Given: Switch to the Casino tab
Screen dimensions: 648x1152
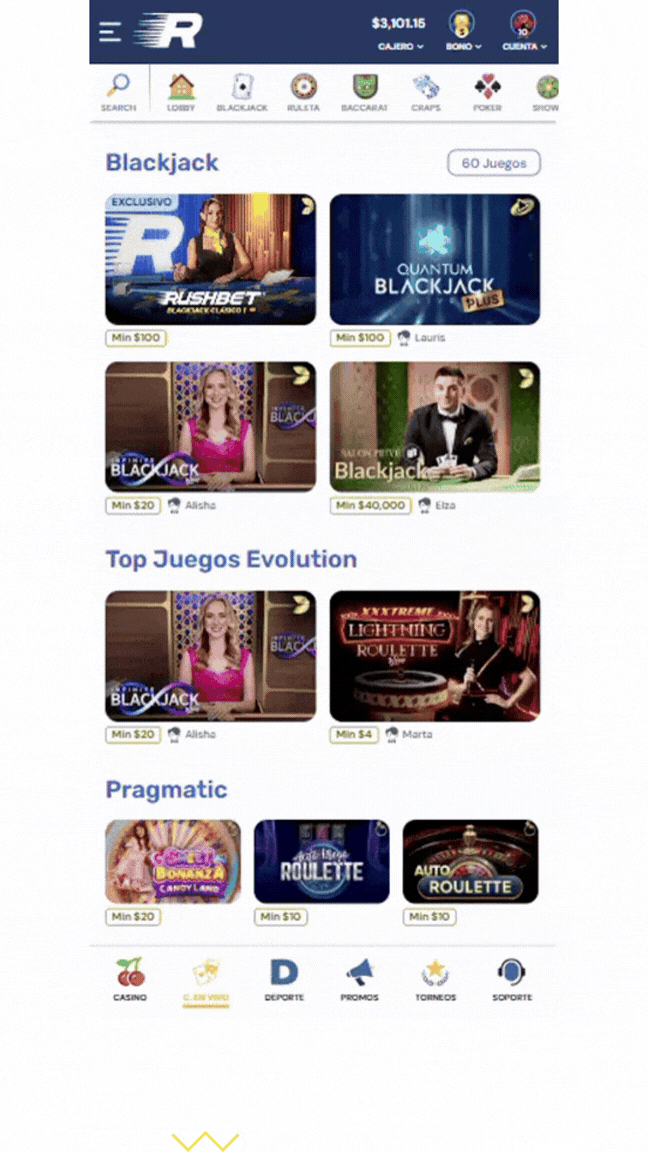Looking at the screenshot, I should (130, 980).
